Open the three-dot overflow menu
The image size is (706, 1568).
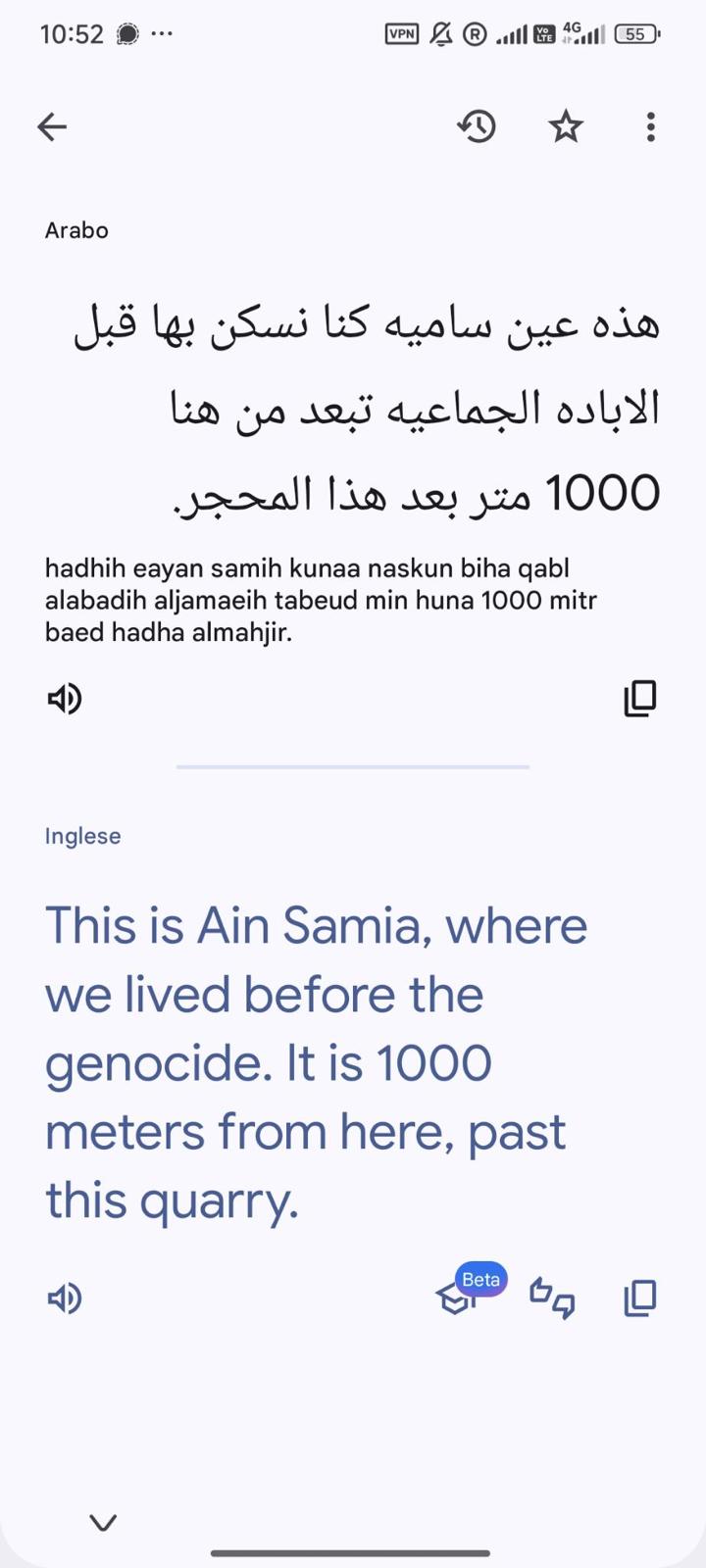click(650, 126)
